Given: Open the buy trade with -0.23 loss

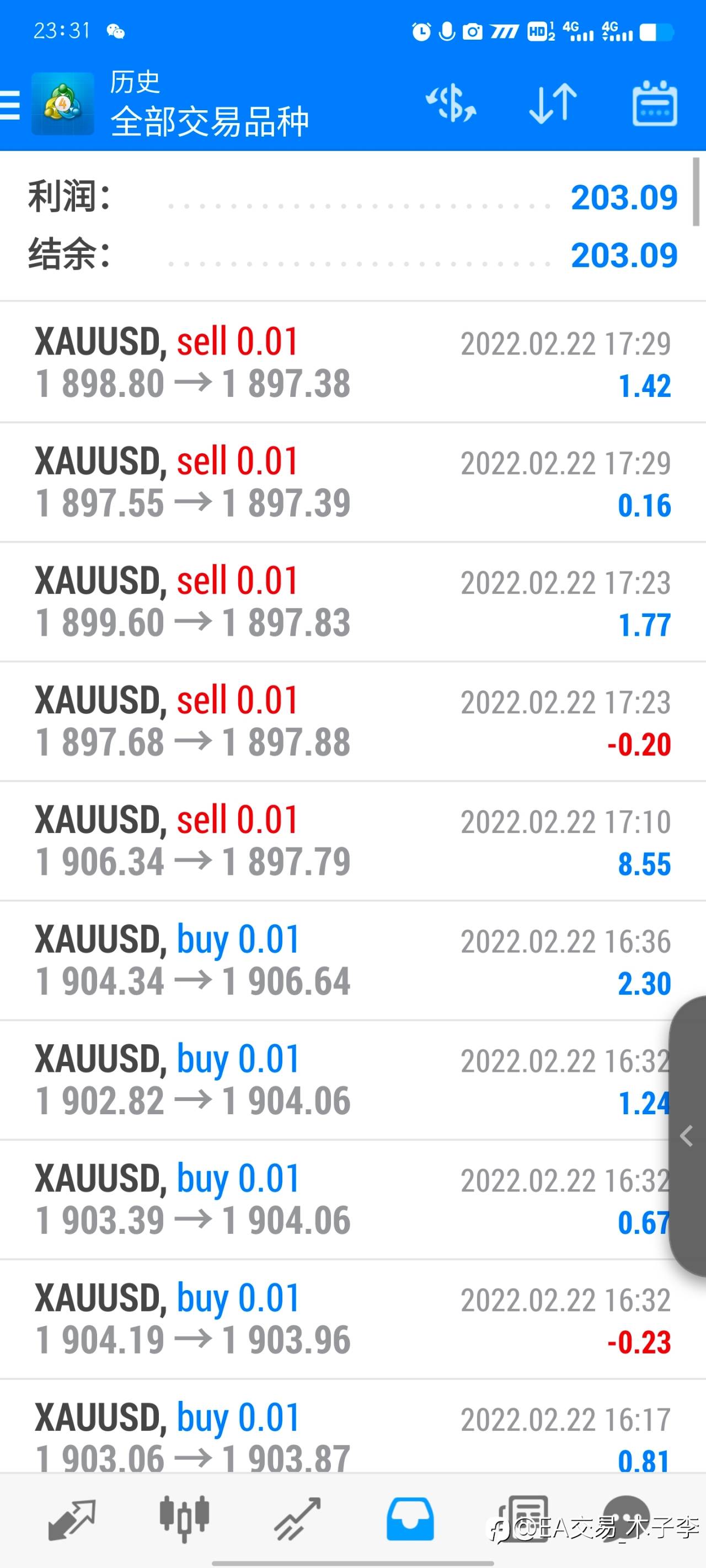Looking at the screenshot, I should 352,1319.
